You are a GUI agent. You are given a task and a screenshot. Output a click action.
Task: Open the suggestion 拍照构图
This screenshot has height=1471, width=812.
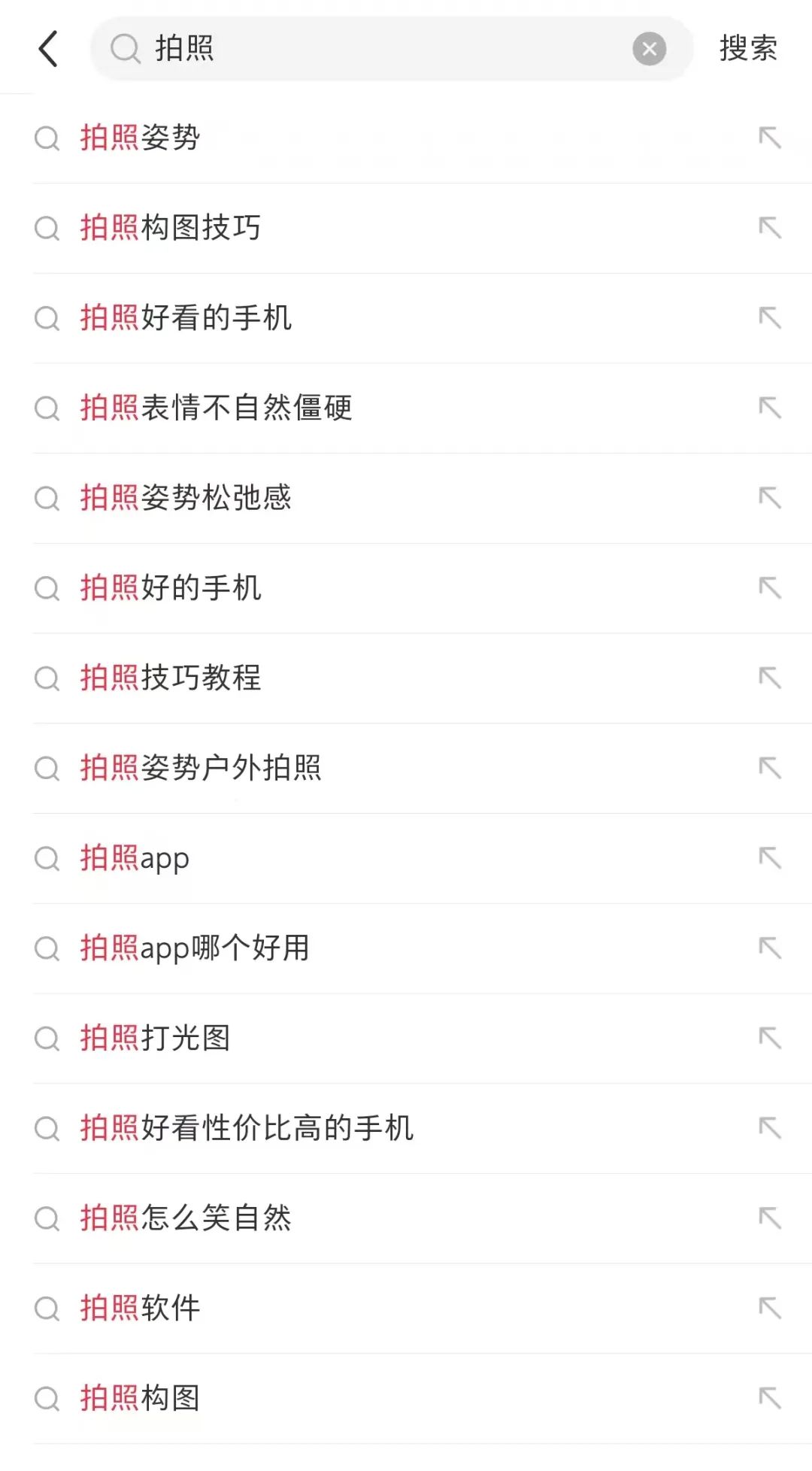[x=141, y=1399]
